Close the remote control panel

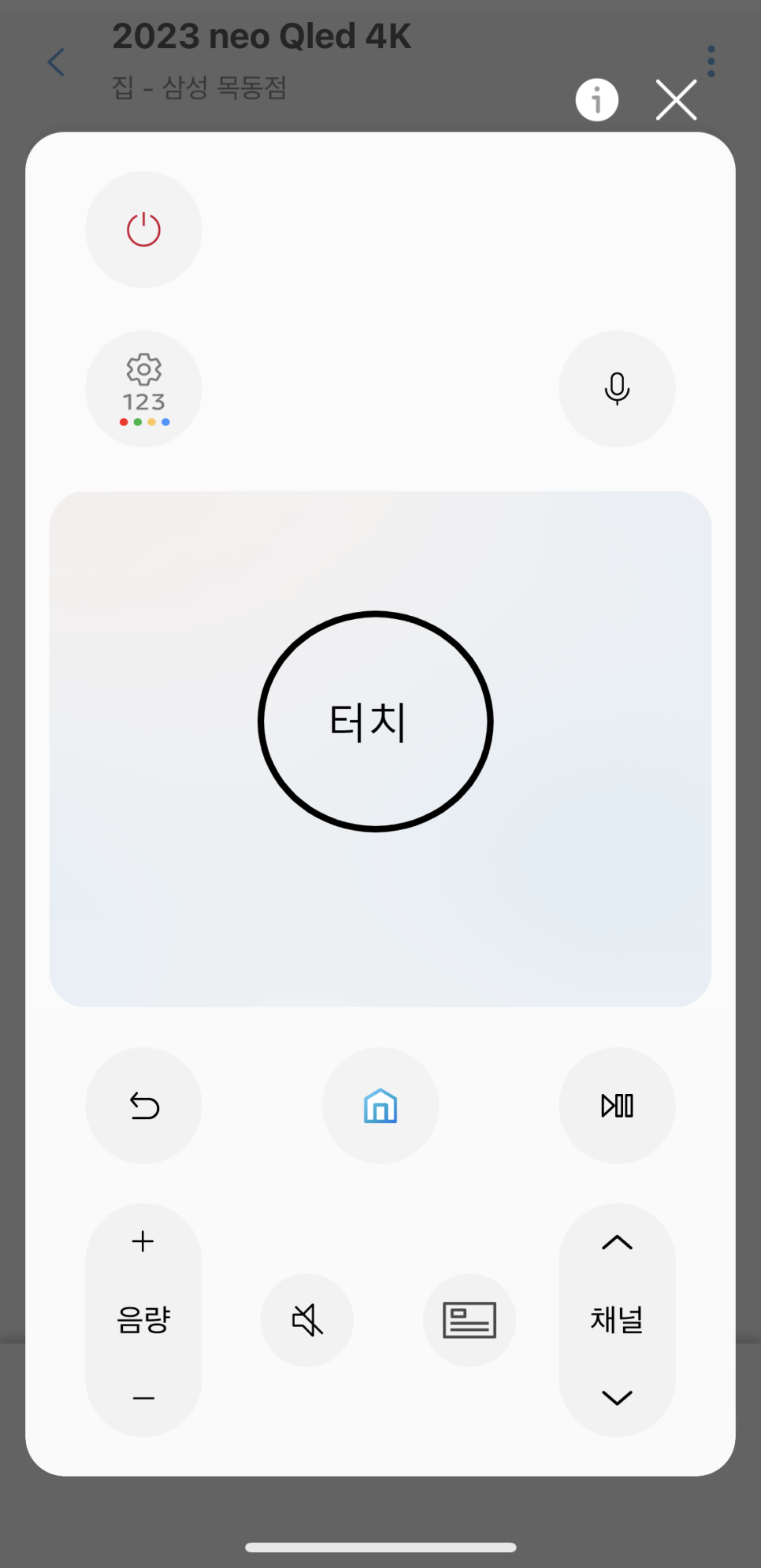(x=677, y=100)
